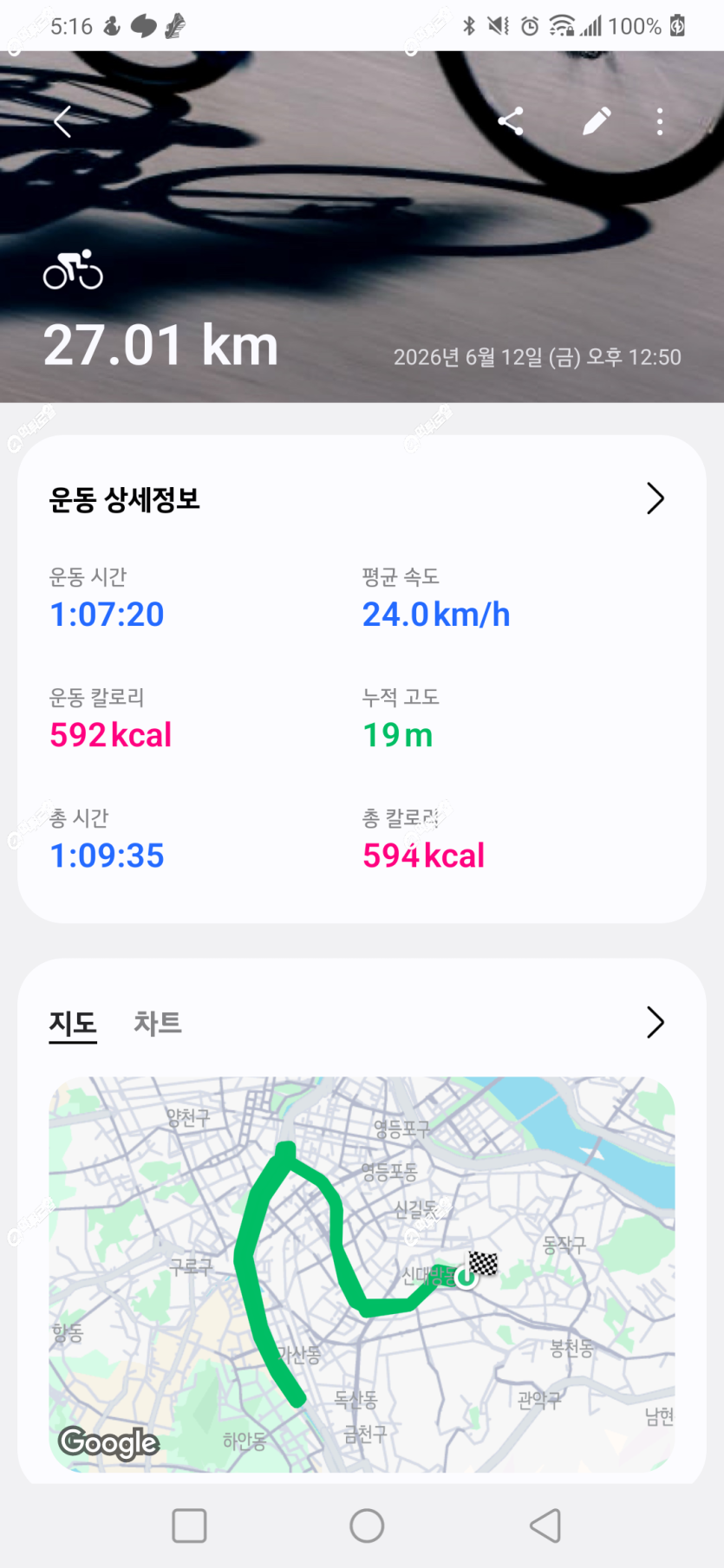This screenshot has width=724, height=1568.
Task: Select the 지도 tab
Action: tap(73, 1024)
